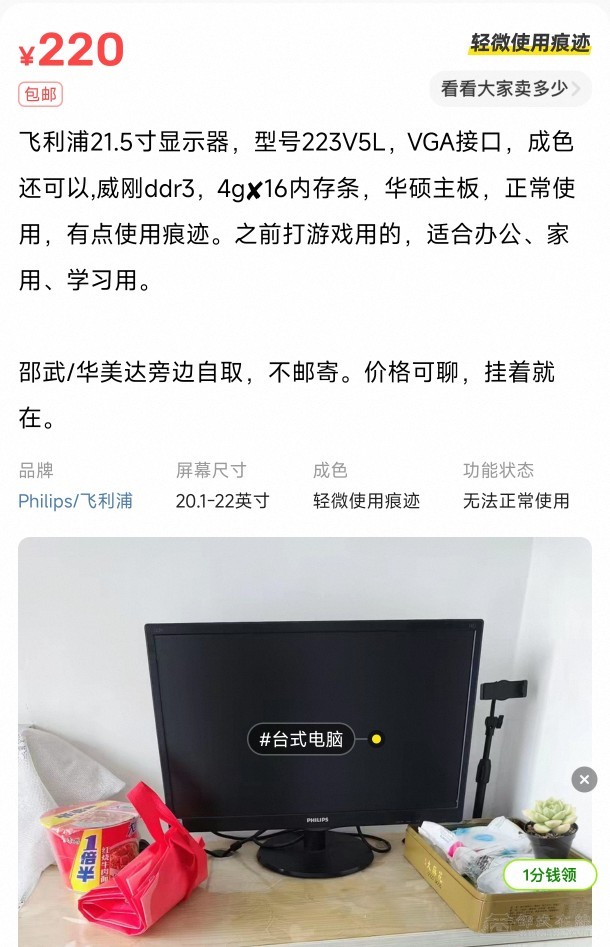The image size is (610, 947).
Task: Open the Philips/飞利浦 brand link
Action: pos(75,501)
